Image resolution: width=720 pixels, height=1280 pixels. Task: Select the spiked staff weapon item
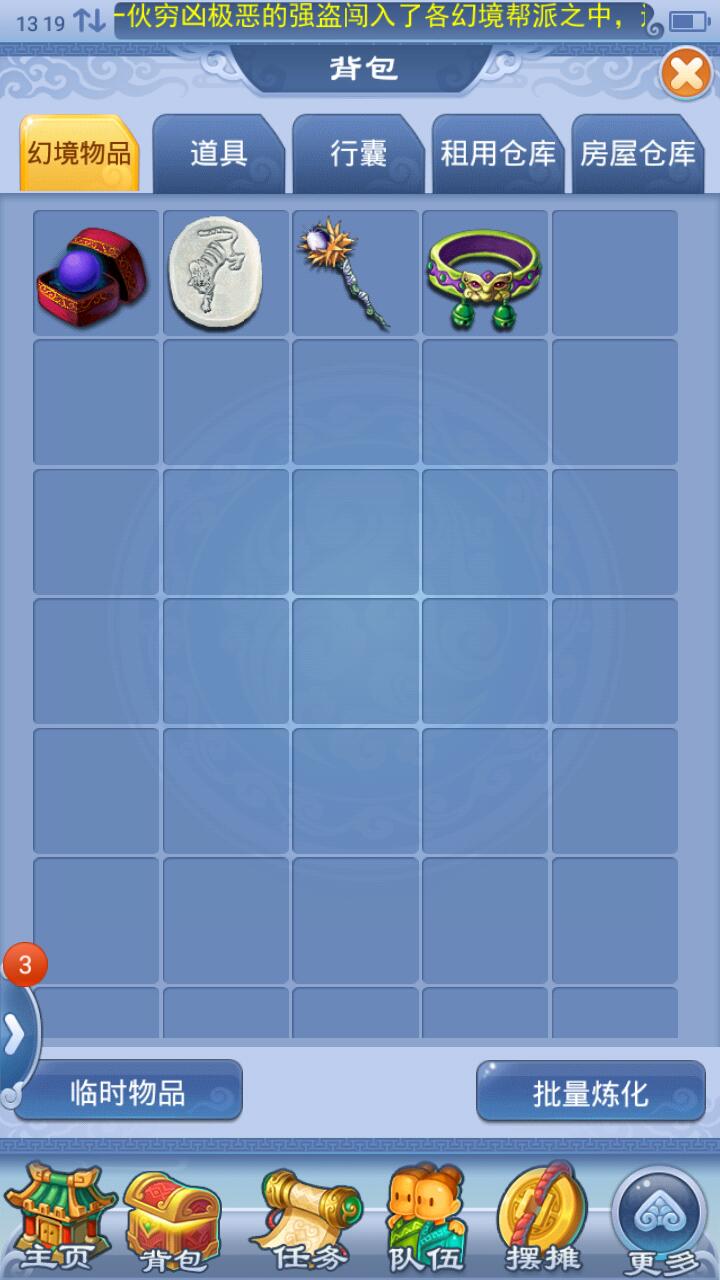[x=355, y=273]
